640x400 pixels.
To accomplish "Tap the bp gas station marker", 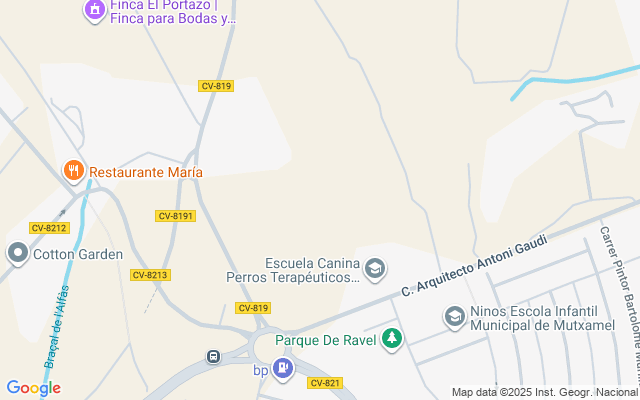I will [x=284, y=369].
